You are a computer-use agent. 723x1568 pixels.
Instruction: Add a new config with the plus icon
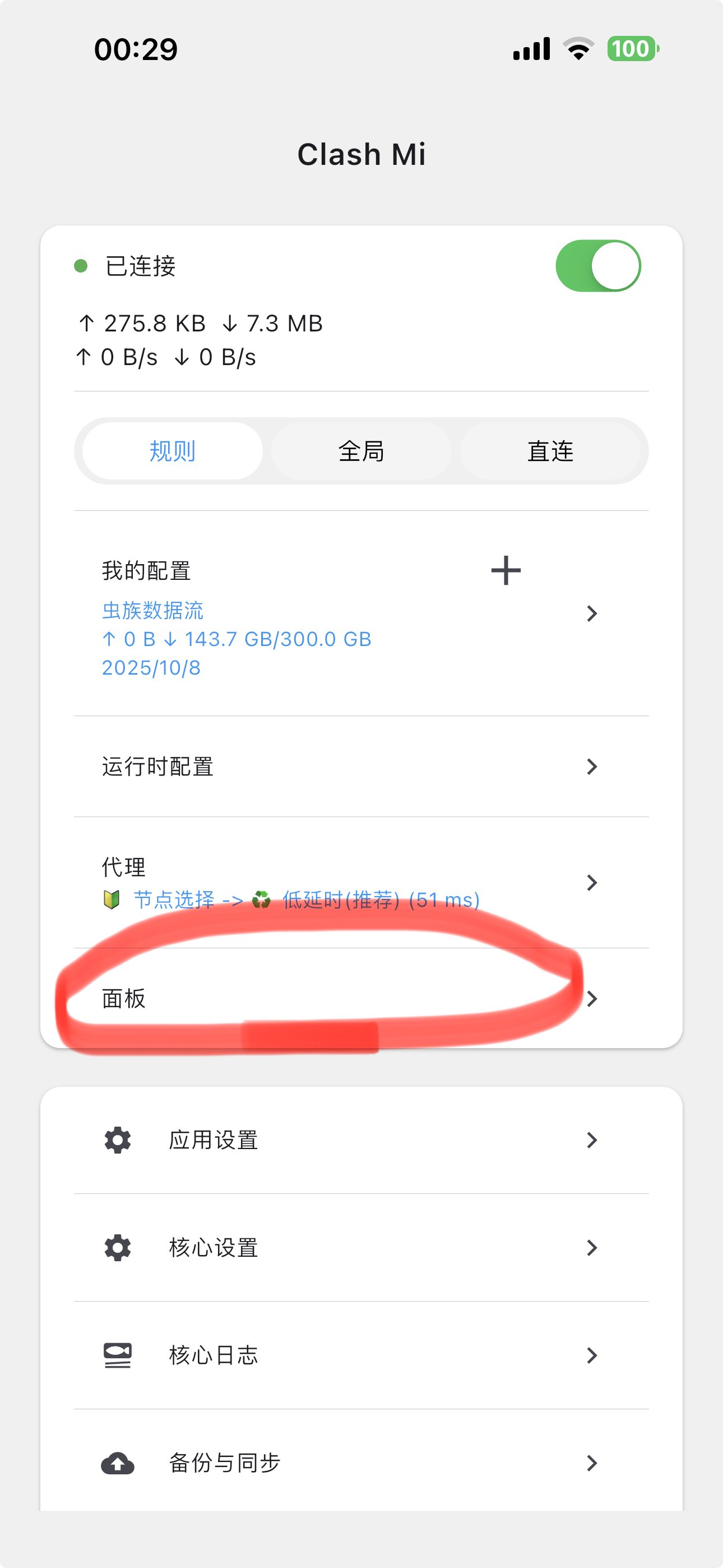click(506, 570)
